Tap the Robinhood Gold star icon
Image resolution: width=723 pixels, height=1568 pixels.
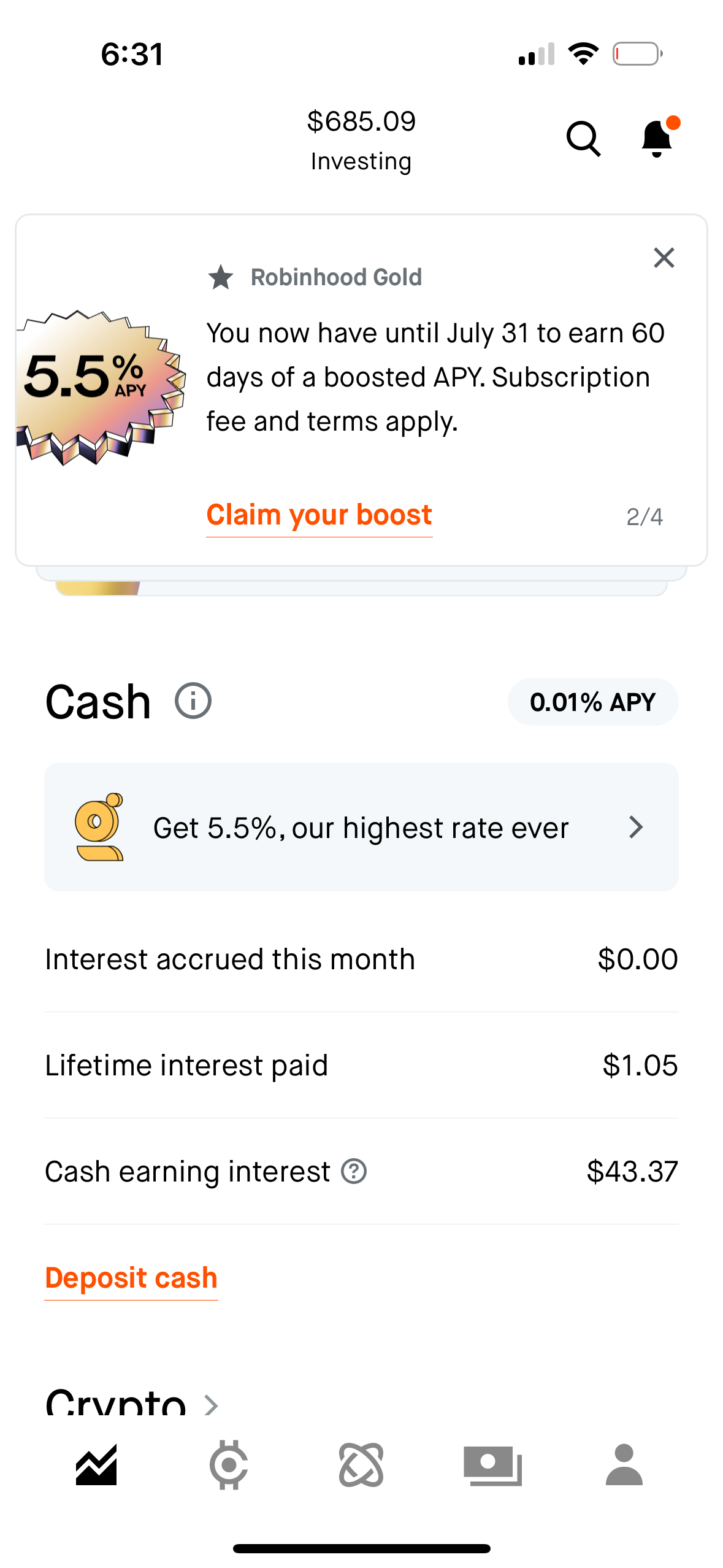click(223, 277)
